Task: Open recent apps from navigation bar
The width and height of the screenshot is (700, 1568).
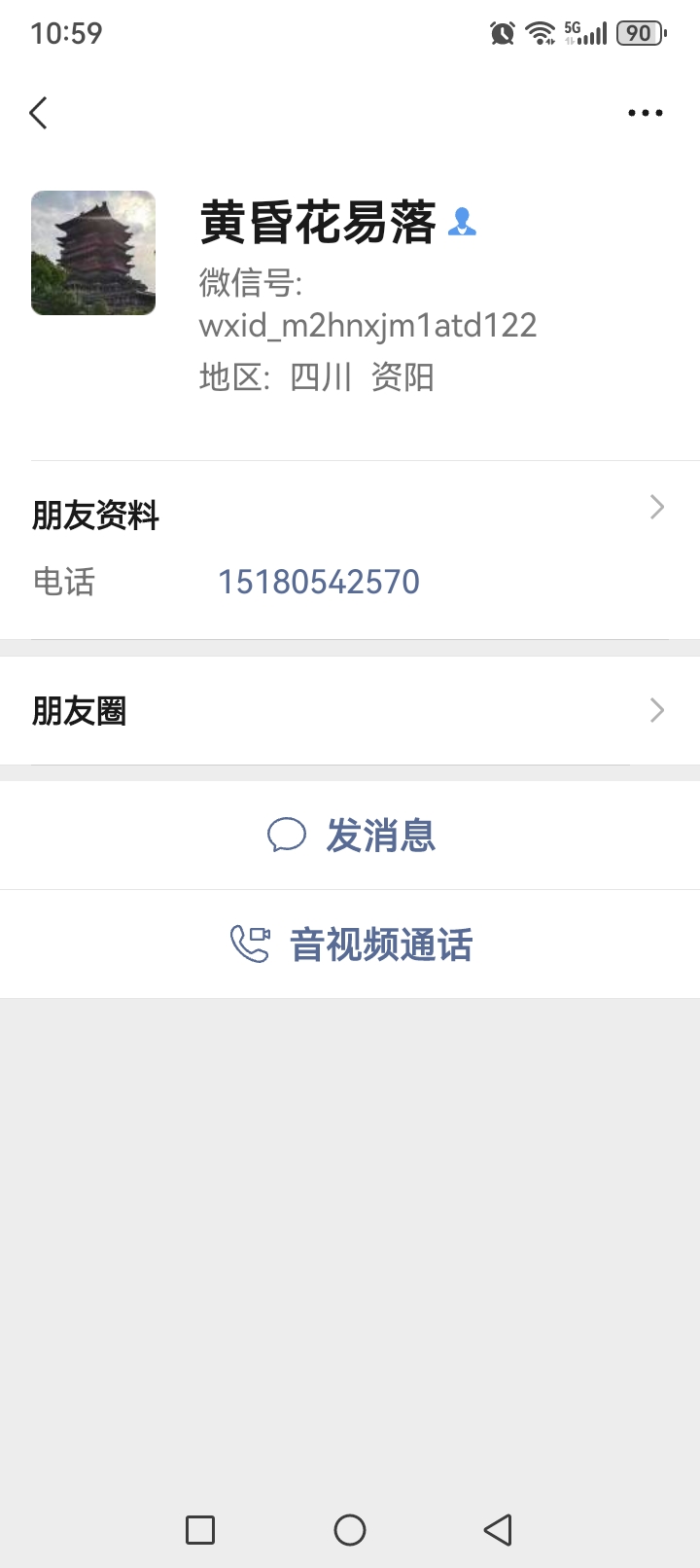Action: coord(200,1530)
